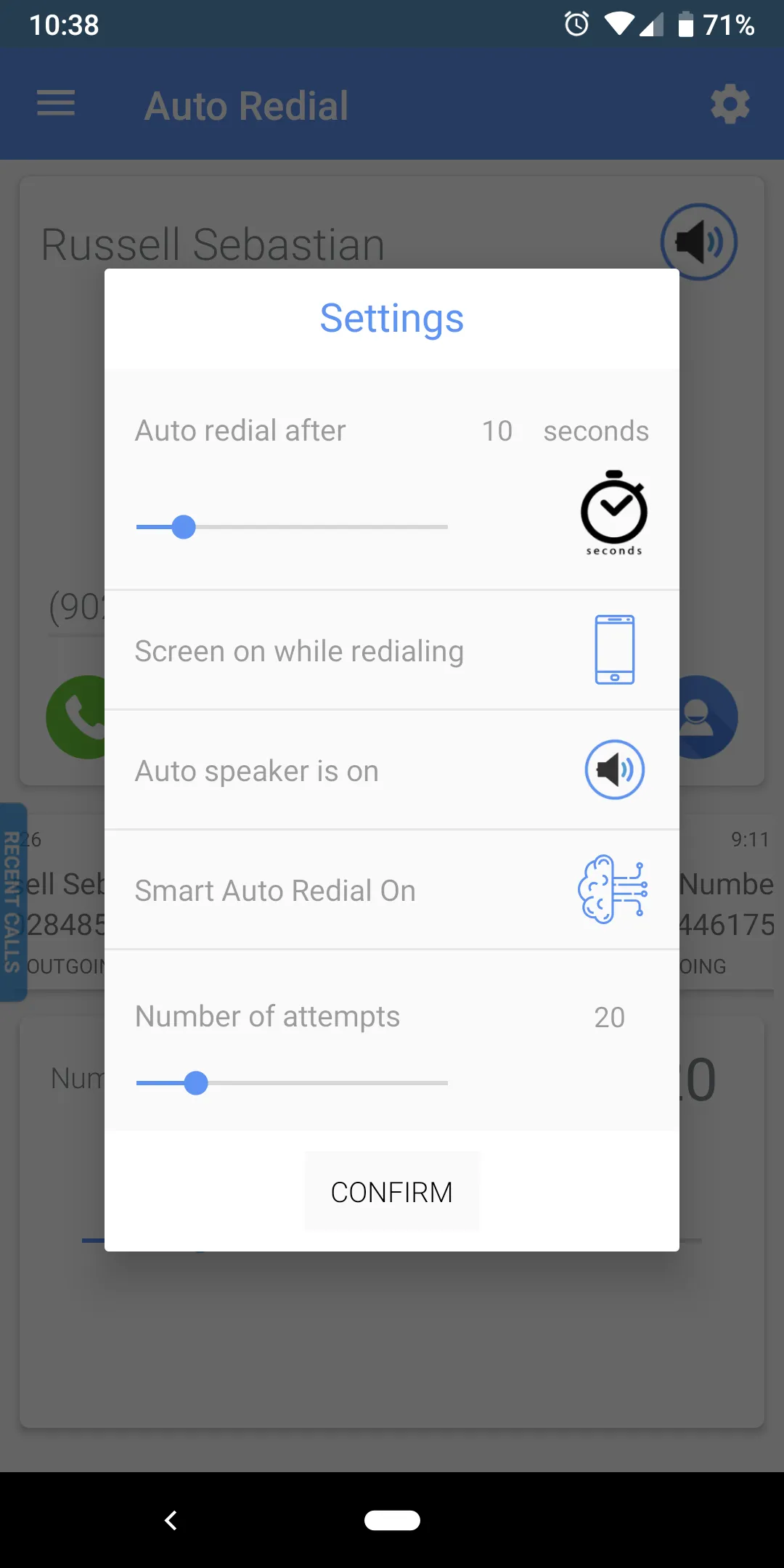Toggle Screen on while redialing
This screenshot has height=1568, width=784.
tap(614, 650)
